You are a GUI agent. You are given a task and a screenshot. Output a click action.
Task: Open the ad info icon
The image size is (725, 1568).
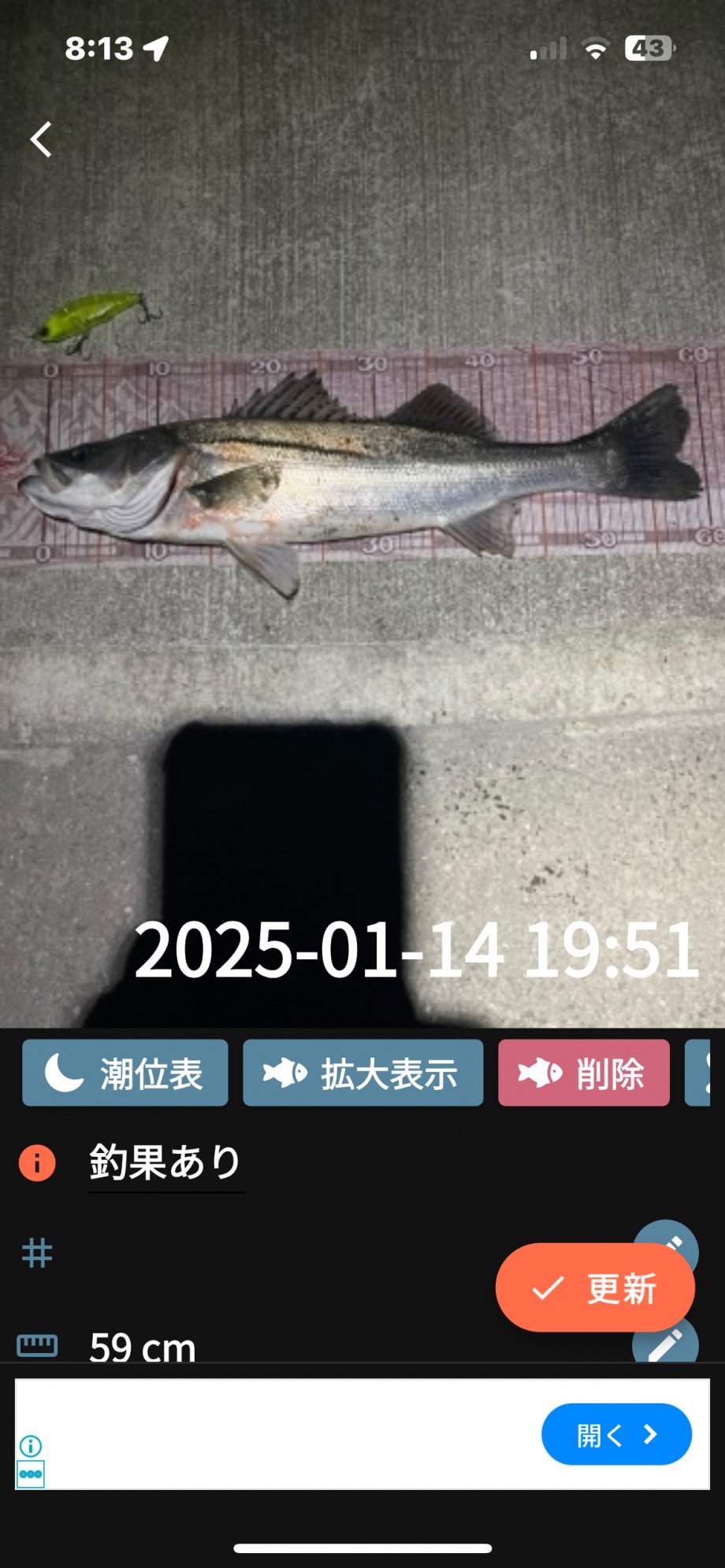[31, 1446]
